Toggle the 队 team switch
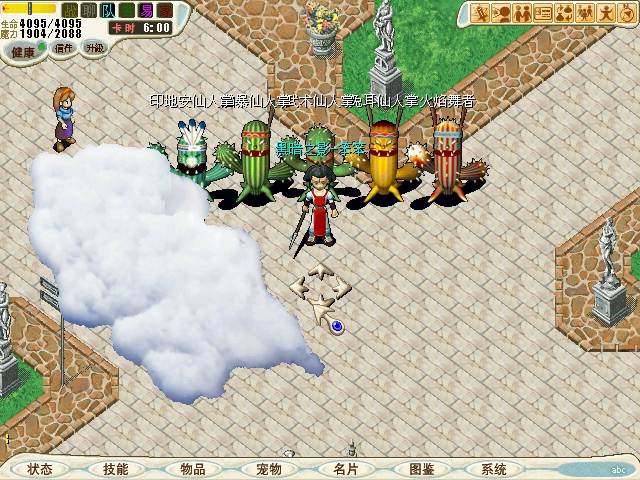This screenshot has width=640, height=480. (107, 10)
